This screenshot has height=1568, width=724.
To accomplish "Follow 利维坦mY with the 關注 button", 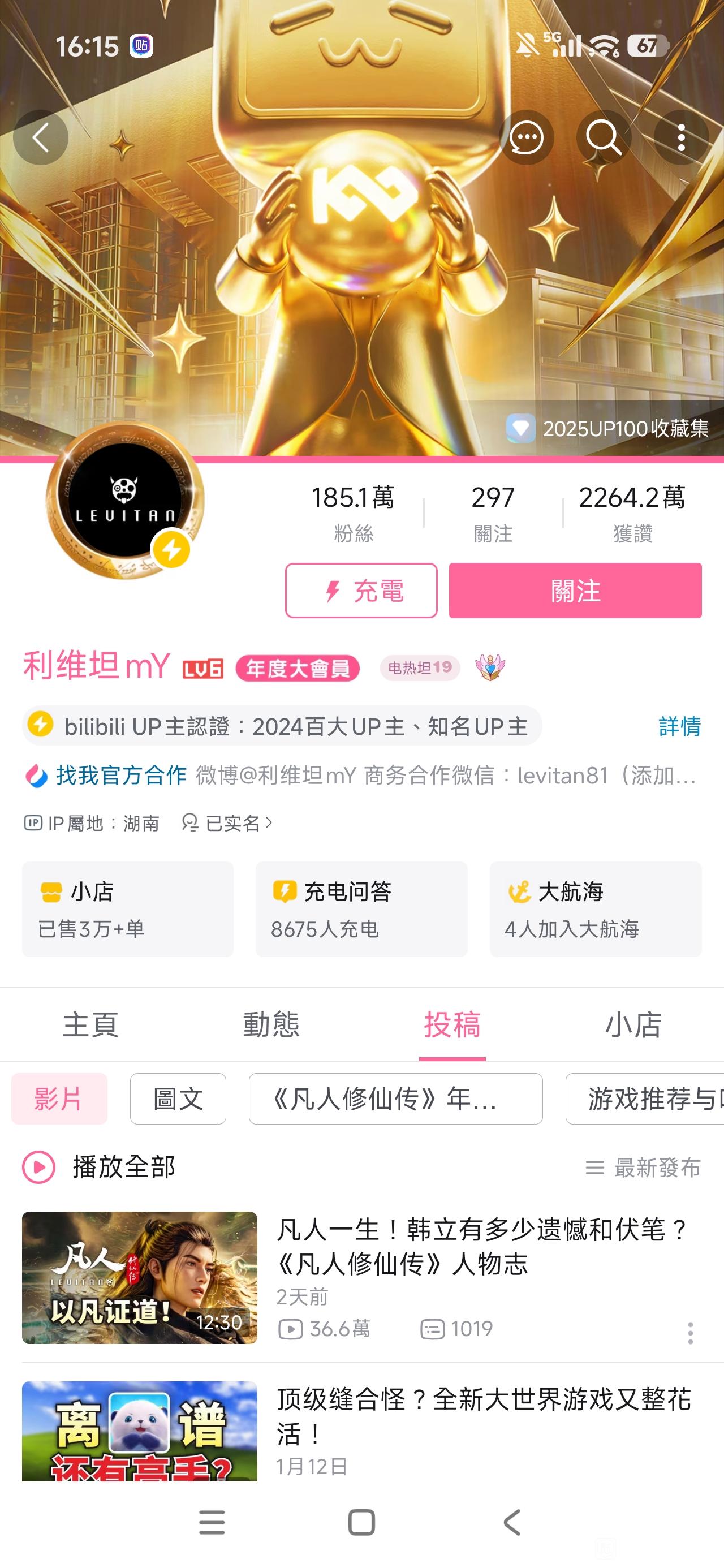I will [575, 591].
